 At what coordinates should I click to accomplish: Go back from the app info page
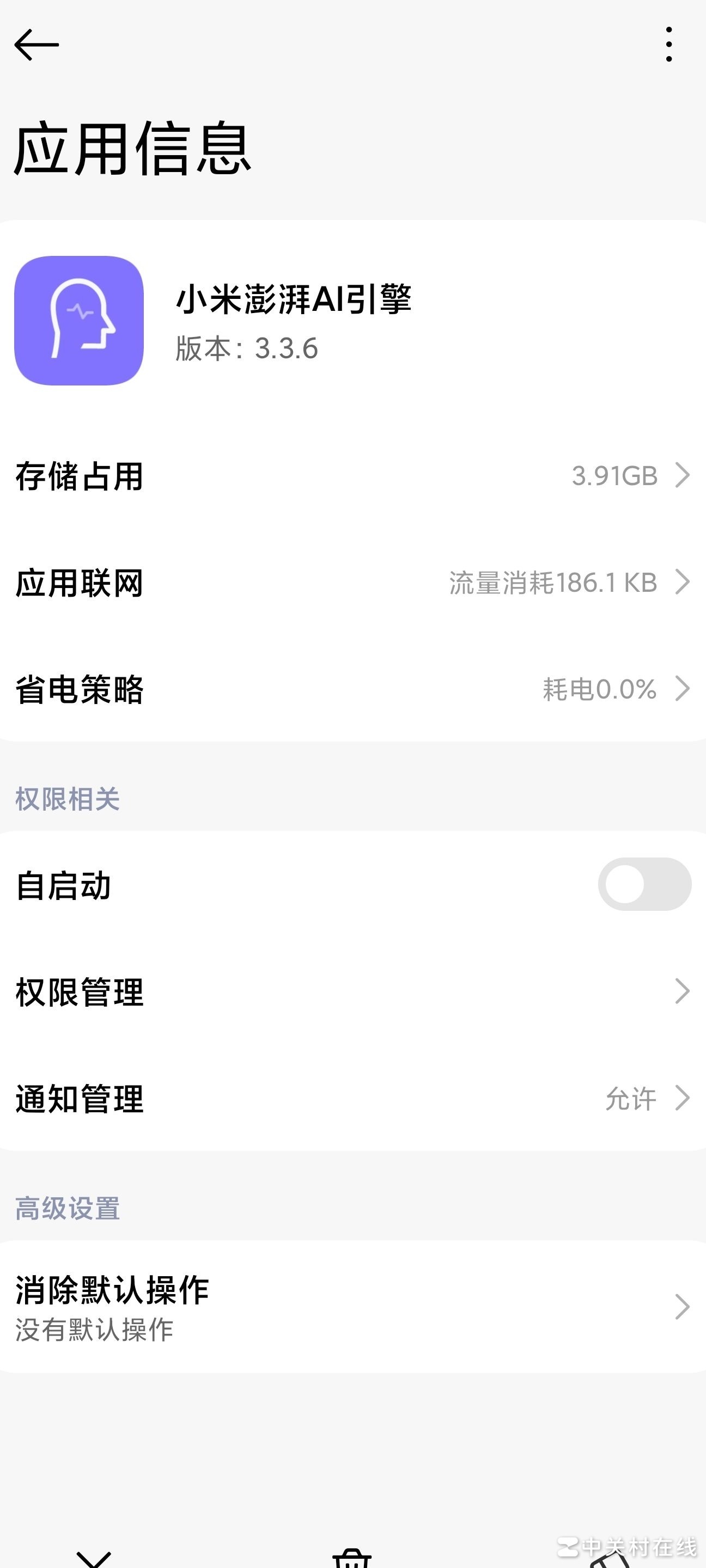36,45
